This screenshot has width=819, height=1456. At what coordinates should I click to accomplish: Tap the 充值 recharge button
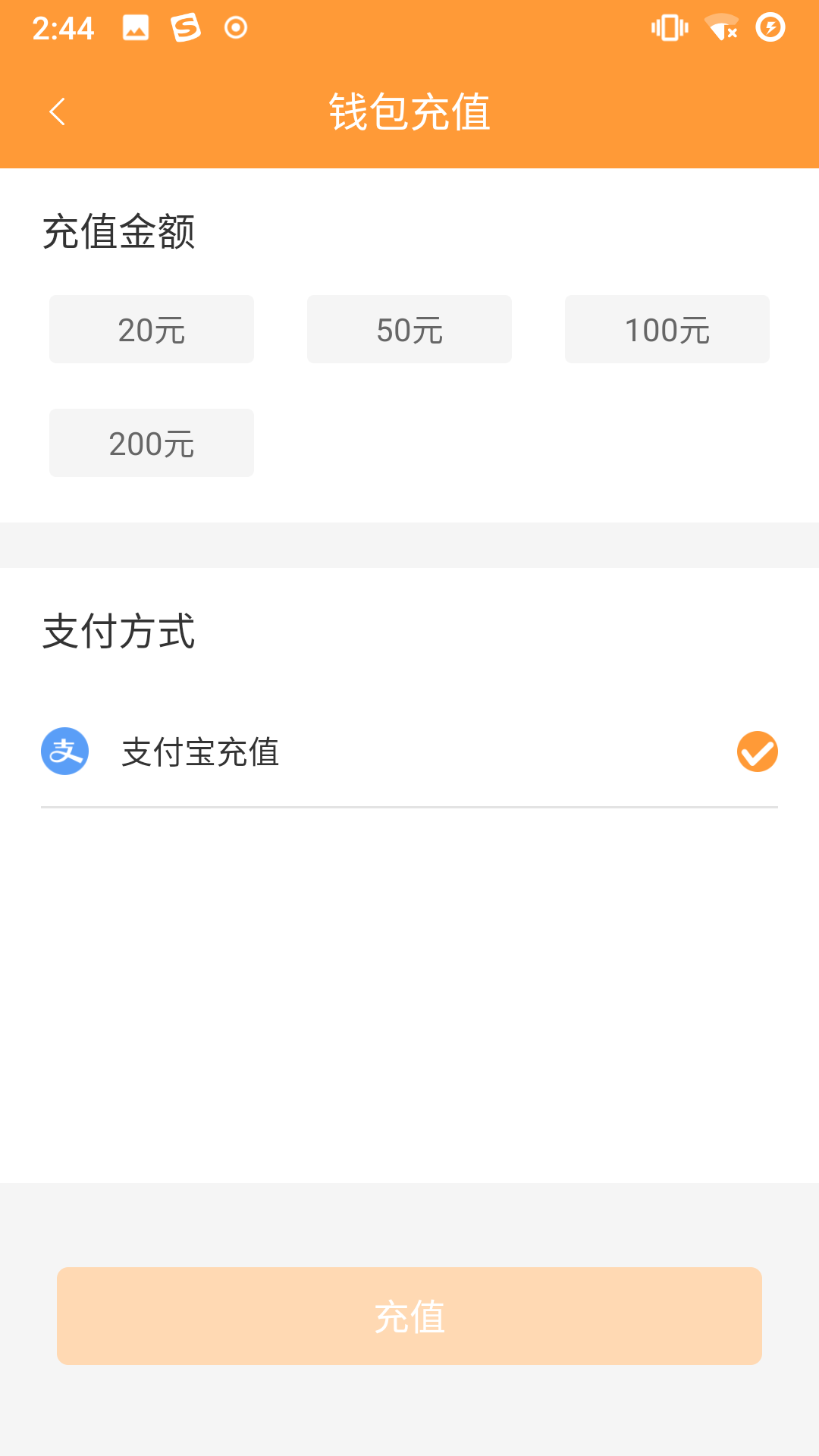(409, 1315)
